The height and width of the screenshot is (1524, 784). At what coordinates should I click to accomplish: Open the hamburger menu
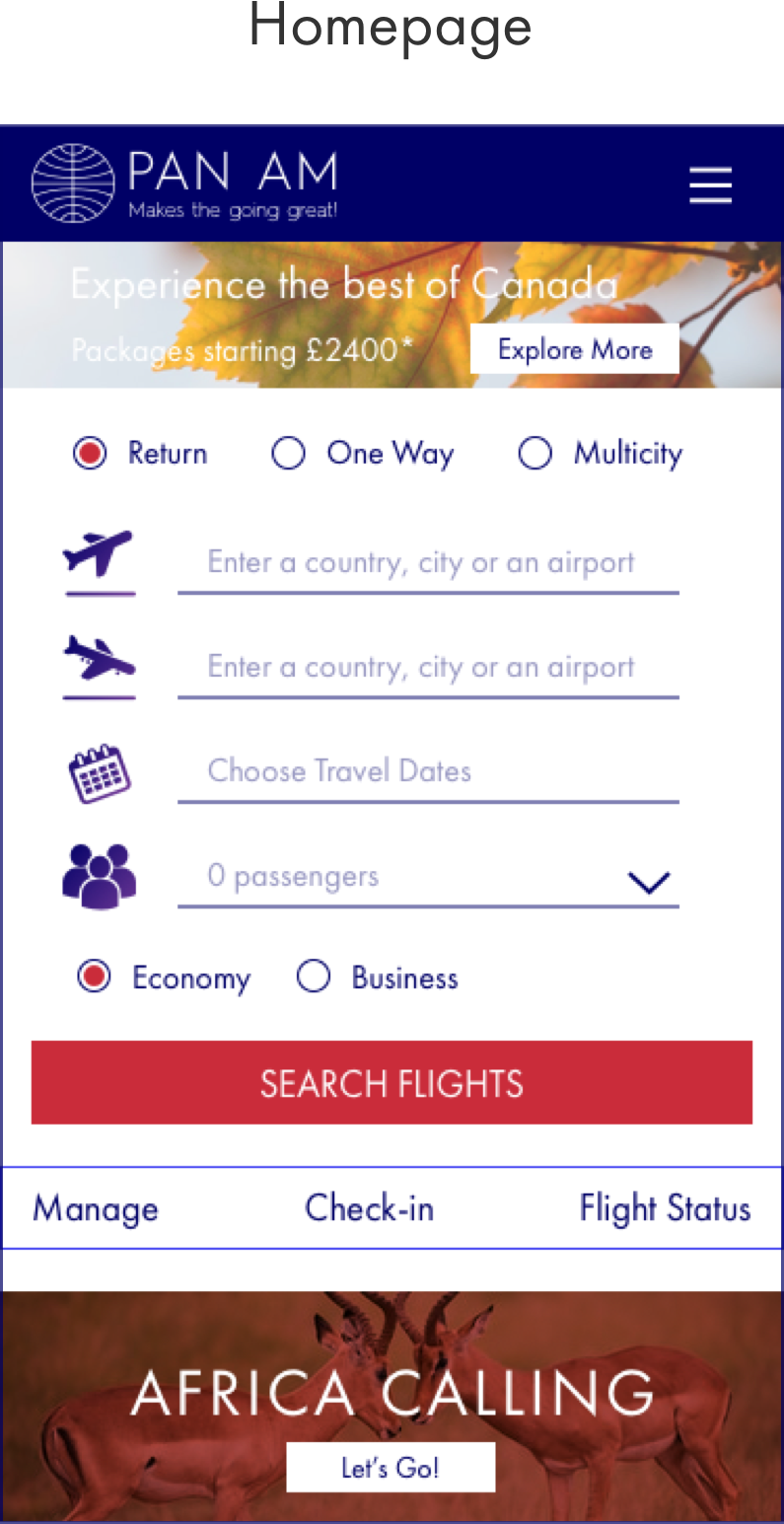[710, 184]
